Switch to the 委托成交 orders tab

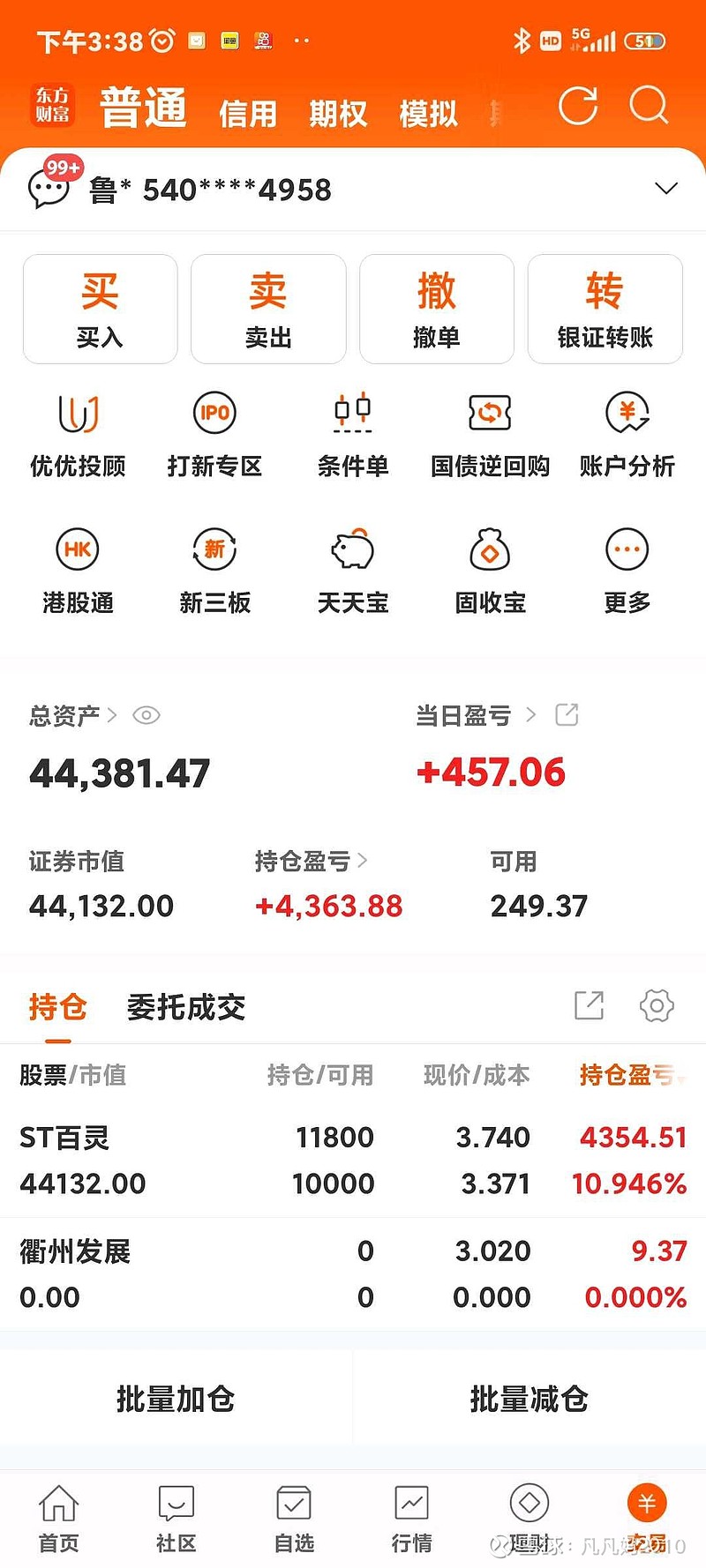[184, 1006]
